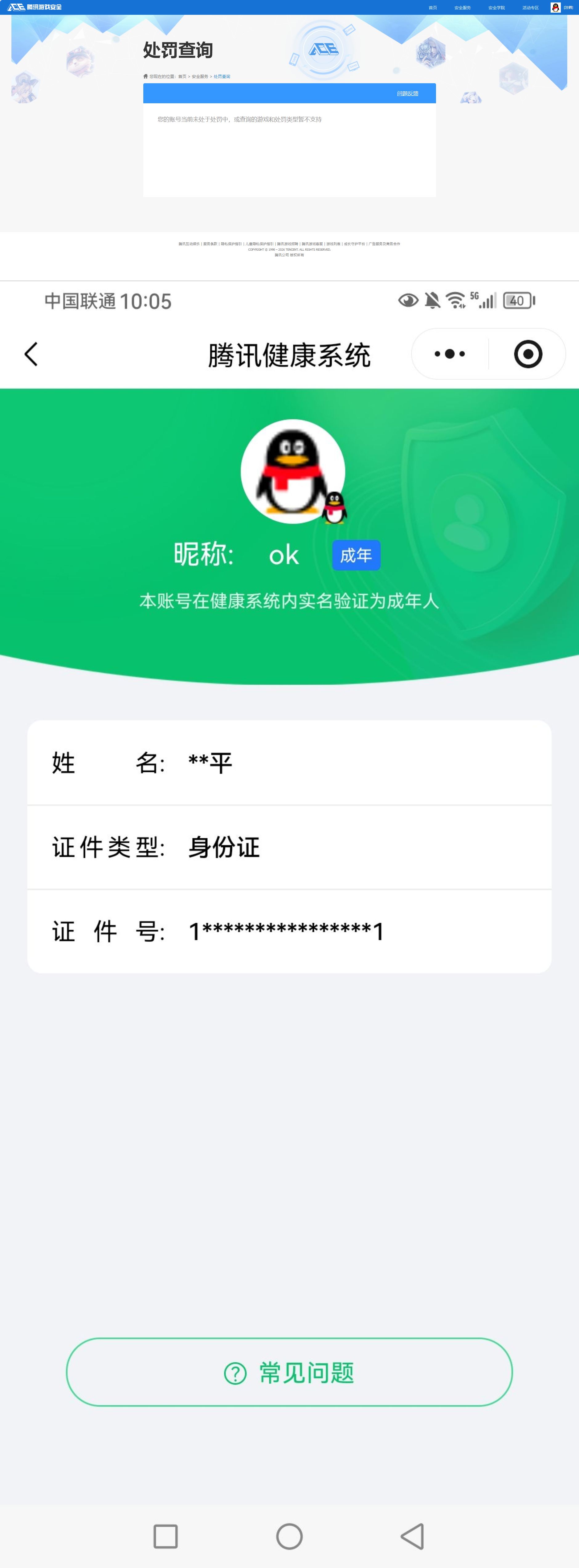Tap the blue 成年 badge next to nickname

(x=357, y=555)
